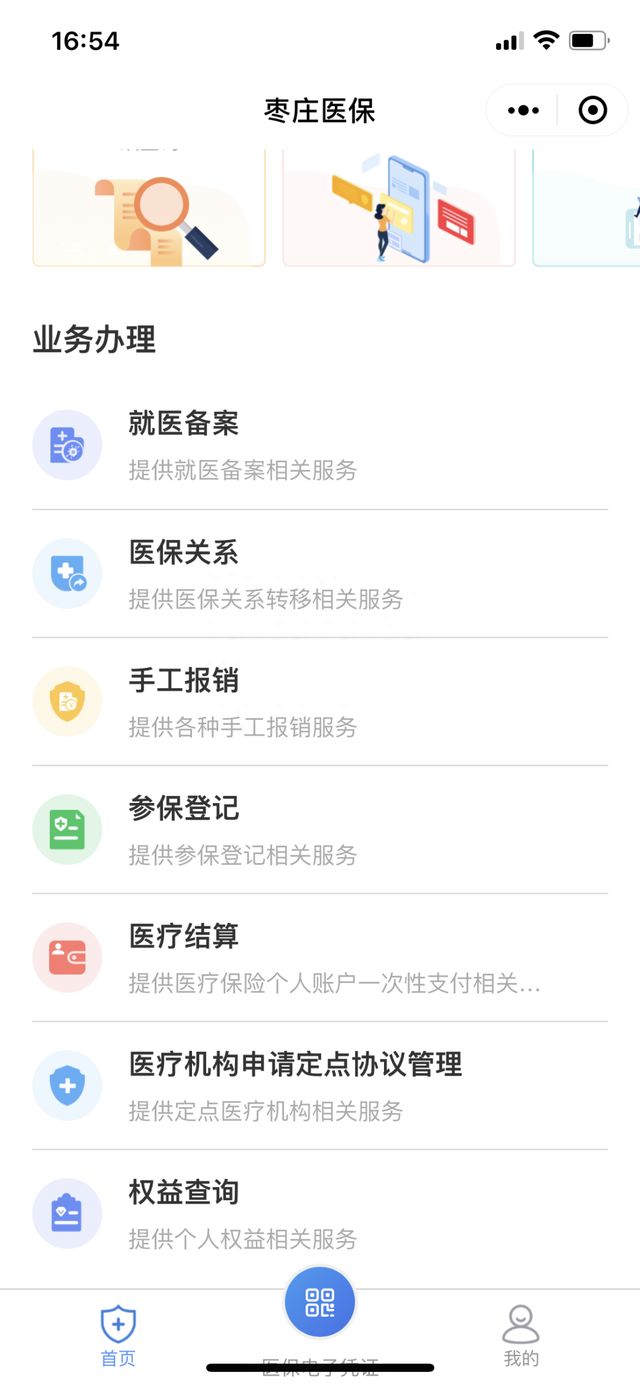Close the mini program via circle icon
The width and height of the screenshot is (640, 1385).
coord(593,110)
